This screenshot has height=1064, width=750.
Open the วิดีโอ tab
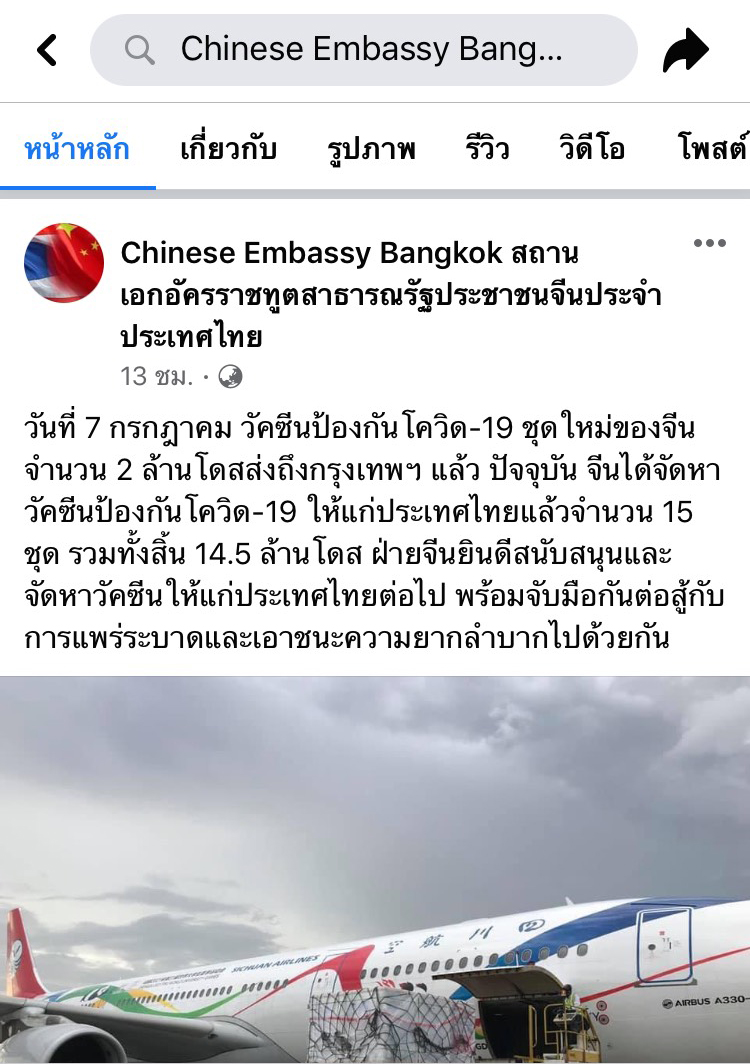(x=592, y=150)
